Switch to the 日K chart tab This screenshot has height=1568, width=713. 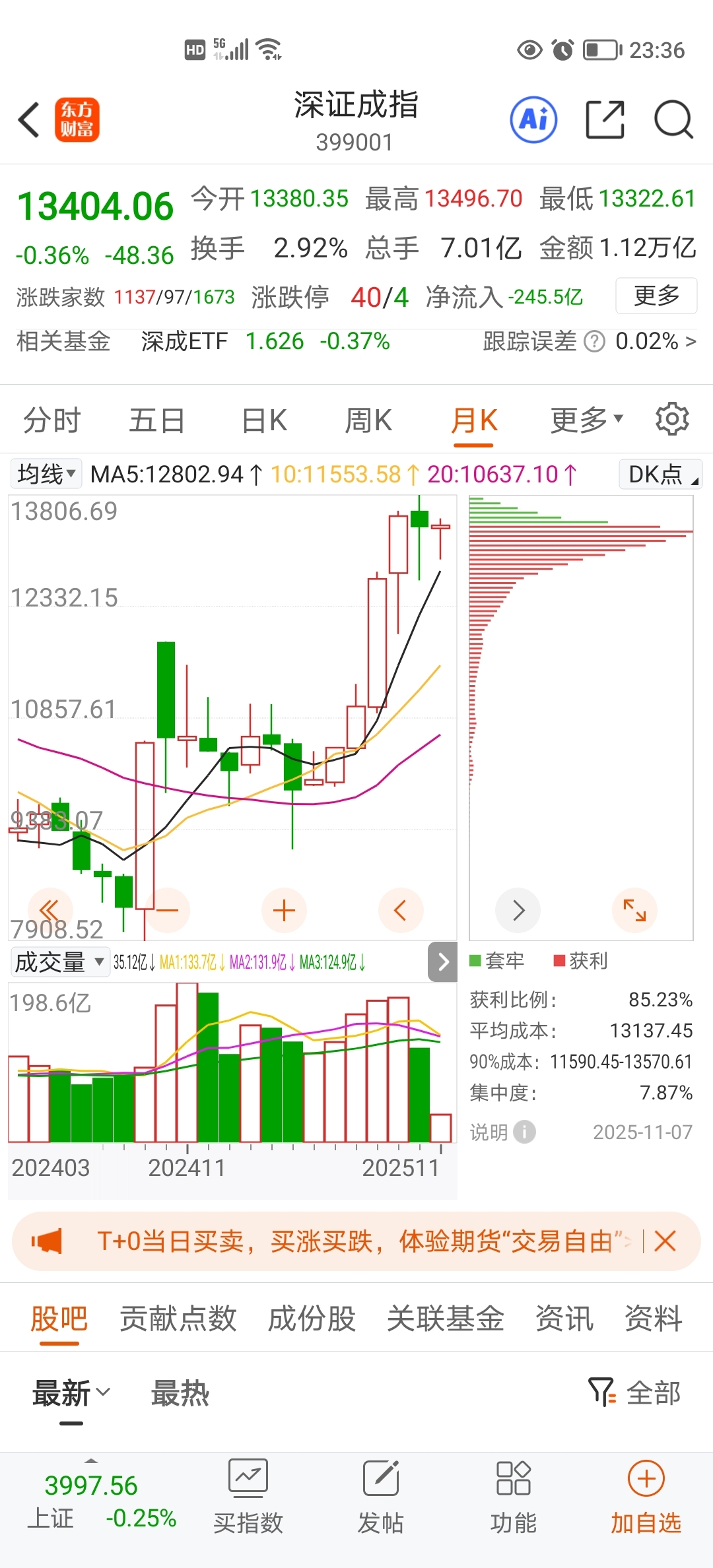[264, 420]
